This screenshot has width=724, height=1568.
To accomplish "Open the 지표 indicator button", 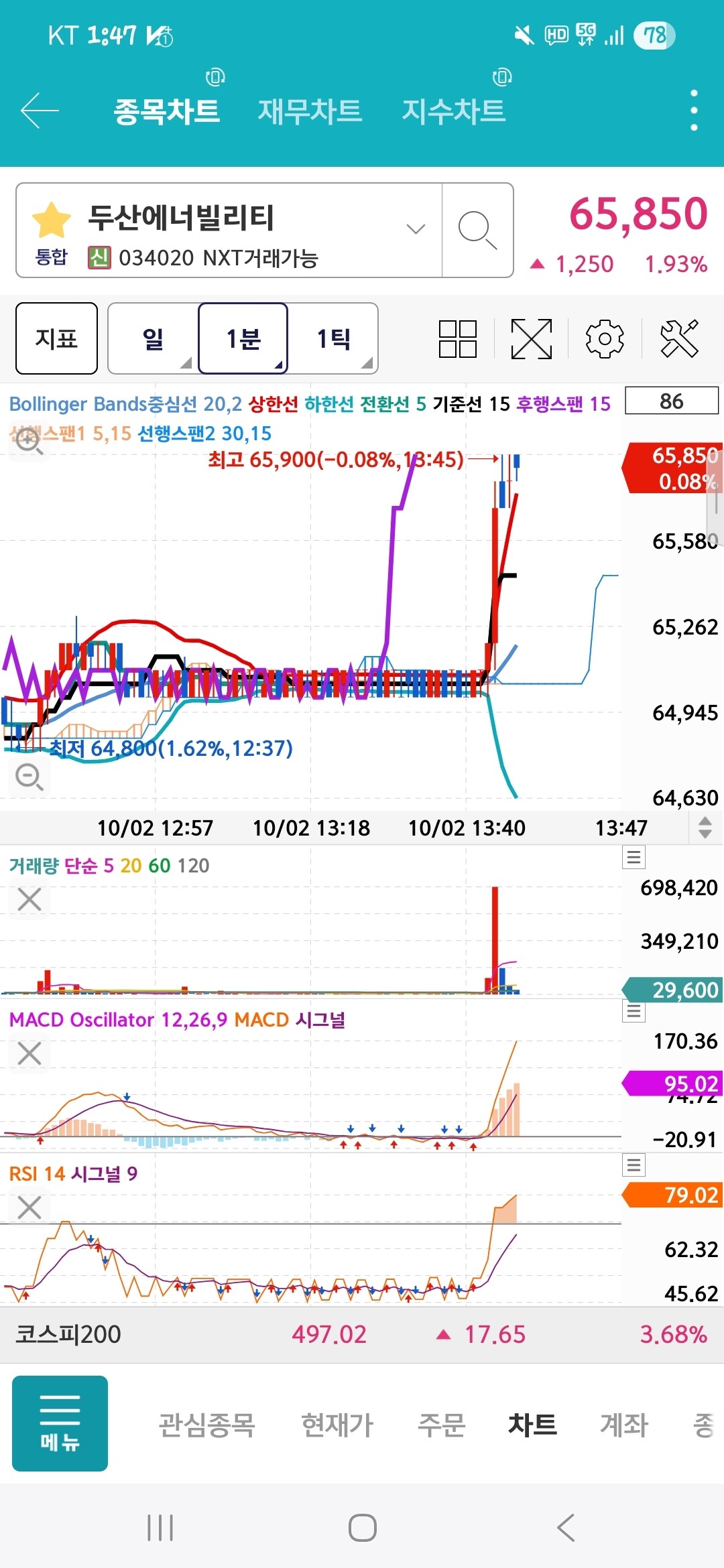I will pyautogui.click(x=56, y=338).
